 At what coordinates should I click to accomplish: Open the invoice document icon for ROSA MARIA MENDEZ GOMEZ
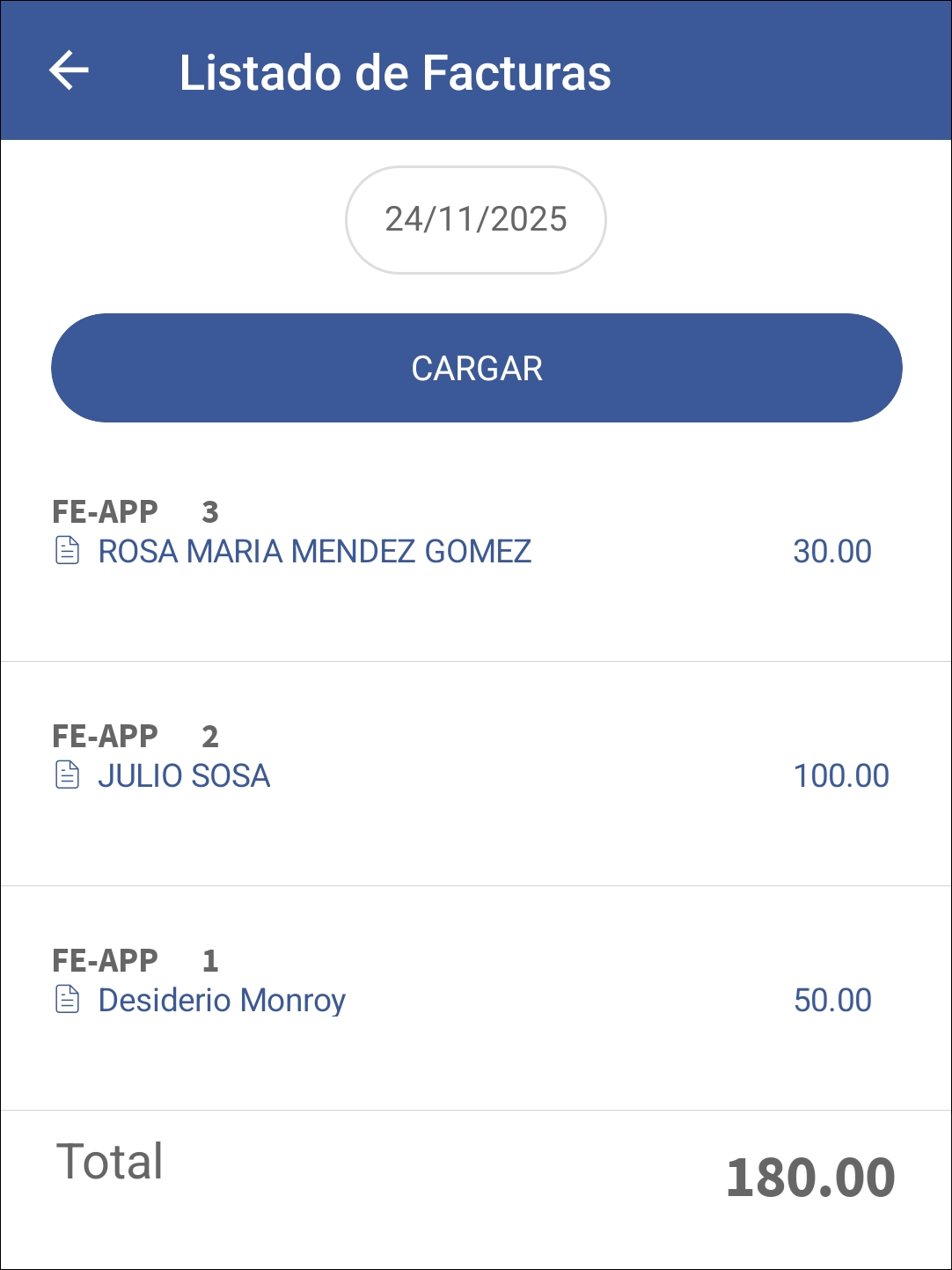68,551
